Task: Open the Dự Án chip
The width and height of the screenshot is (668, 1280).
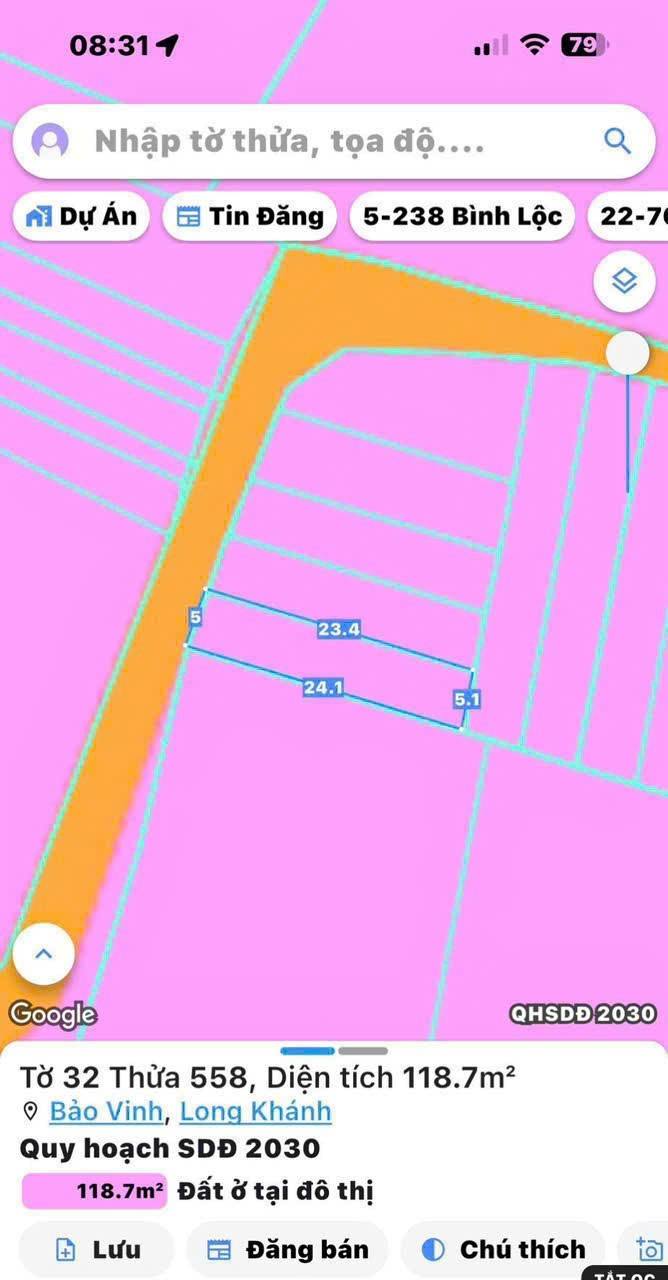Action: click(81, 216)
